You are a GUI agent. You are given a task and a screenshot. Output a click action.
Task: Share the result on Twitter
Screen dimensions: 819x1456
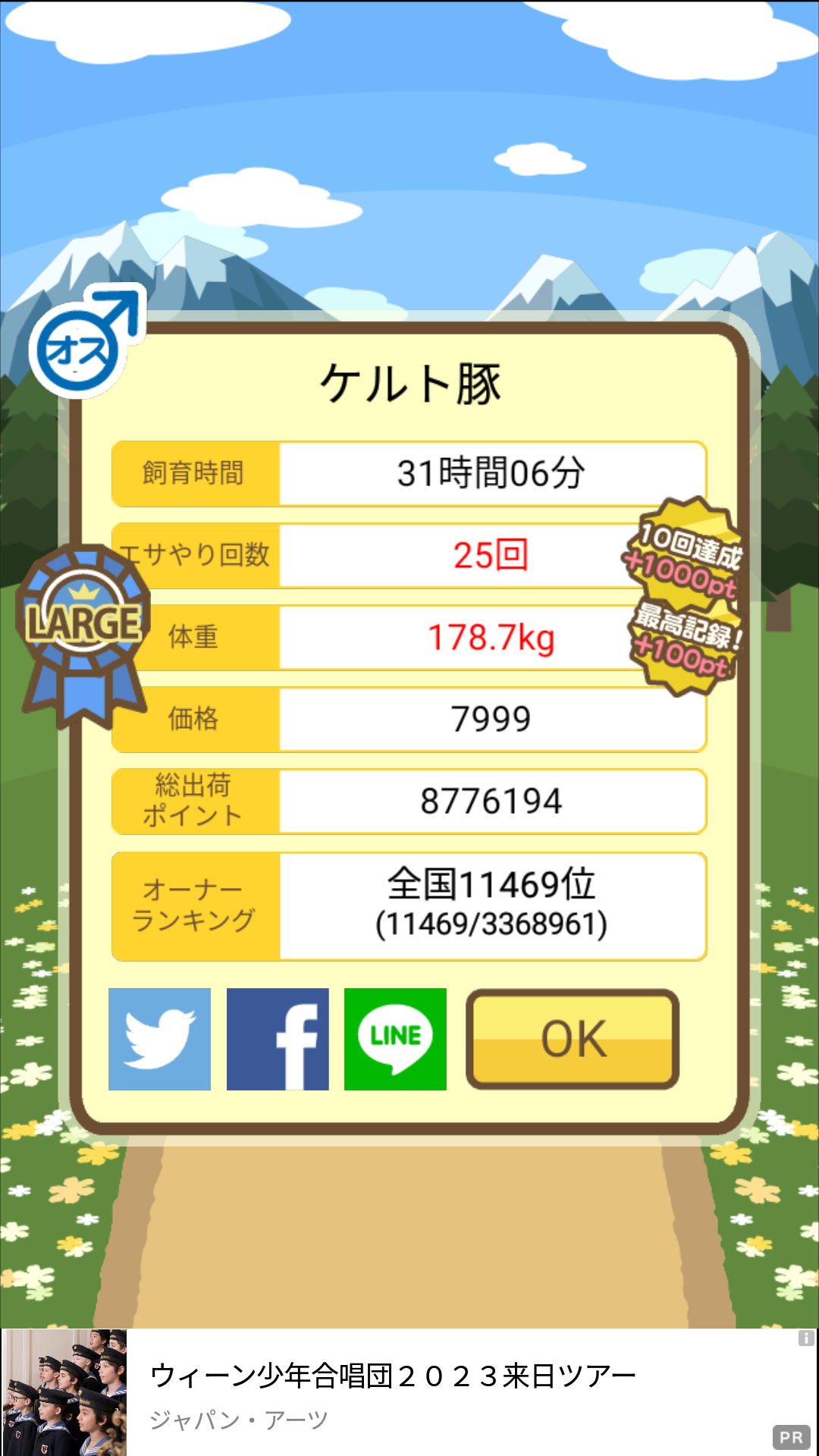coord(159,1039)
